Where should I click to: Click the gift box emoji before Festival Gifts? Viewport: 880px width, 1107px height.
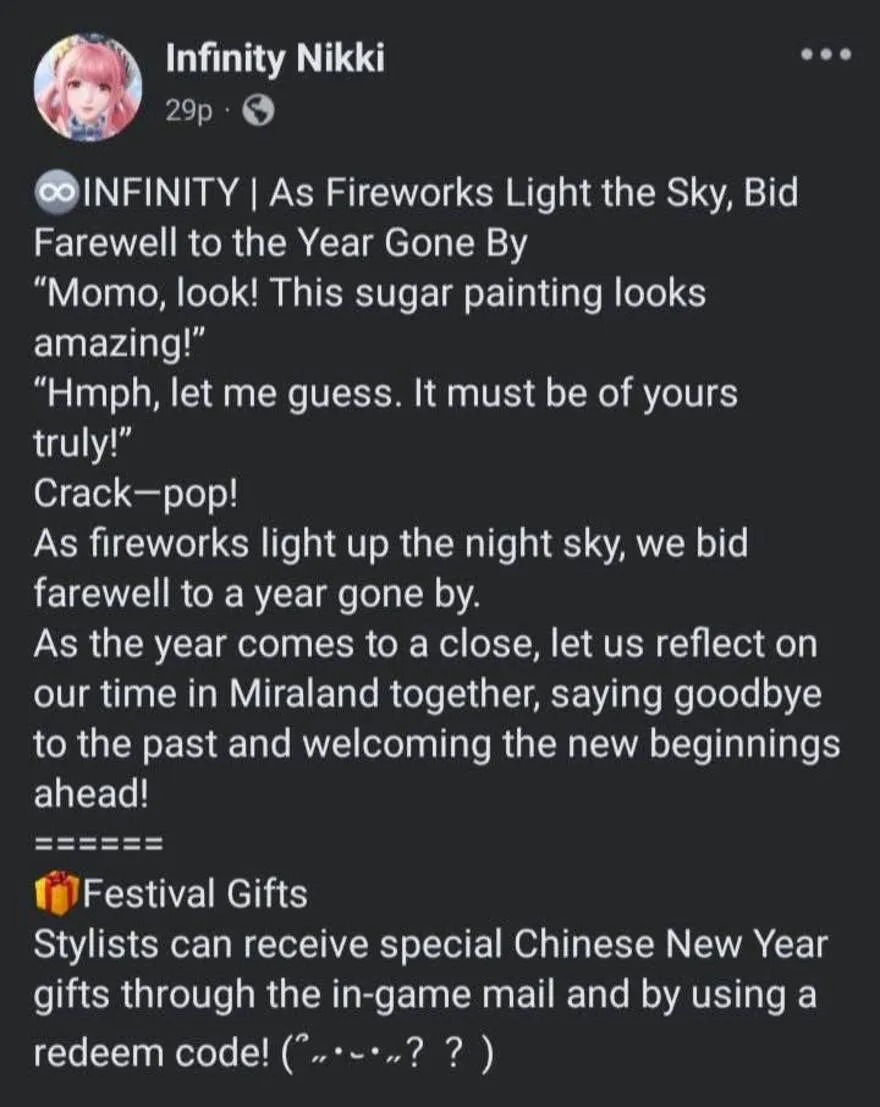[56, 893]
